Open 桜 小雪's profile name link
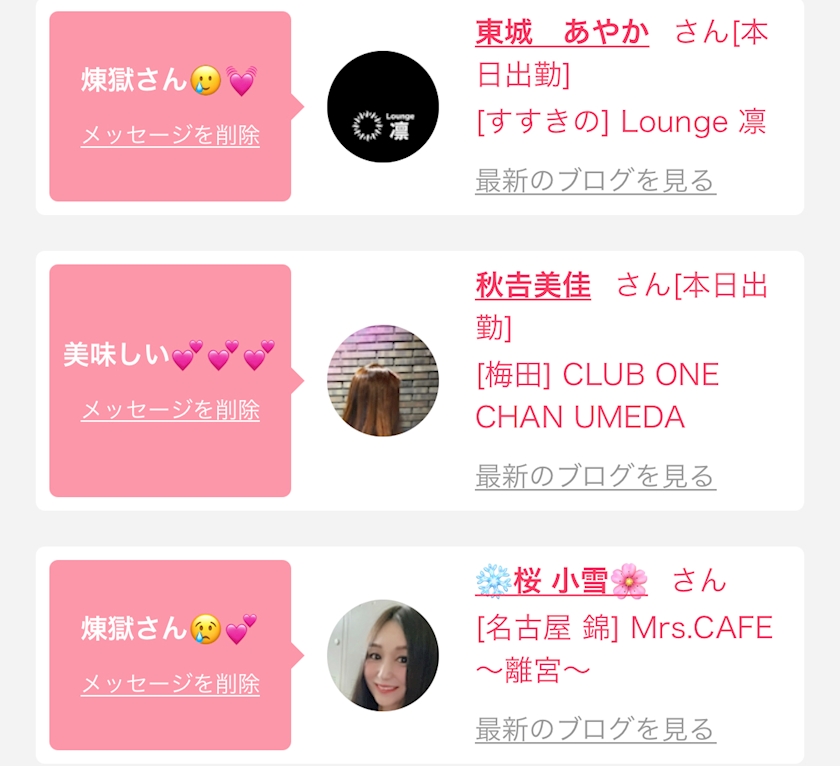The height and width of the screenshot is (766, 840). (561, 581)
